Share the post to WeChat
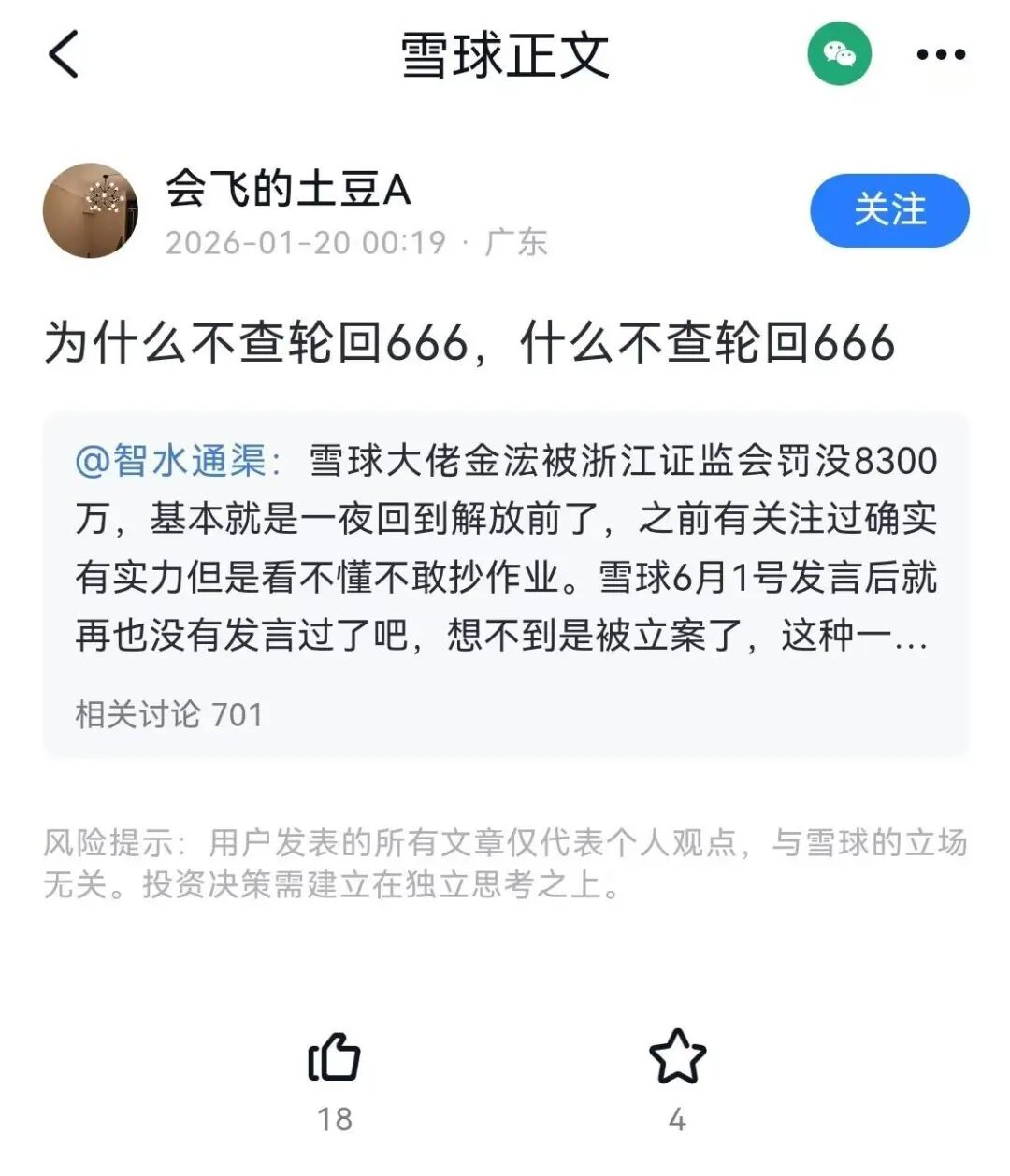The image size is (1010, 1176). click(839, 54)
